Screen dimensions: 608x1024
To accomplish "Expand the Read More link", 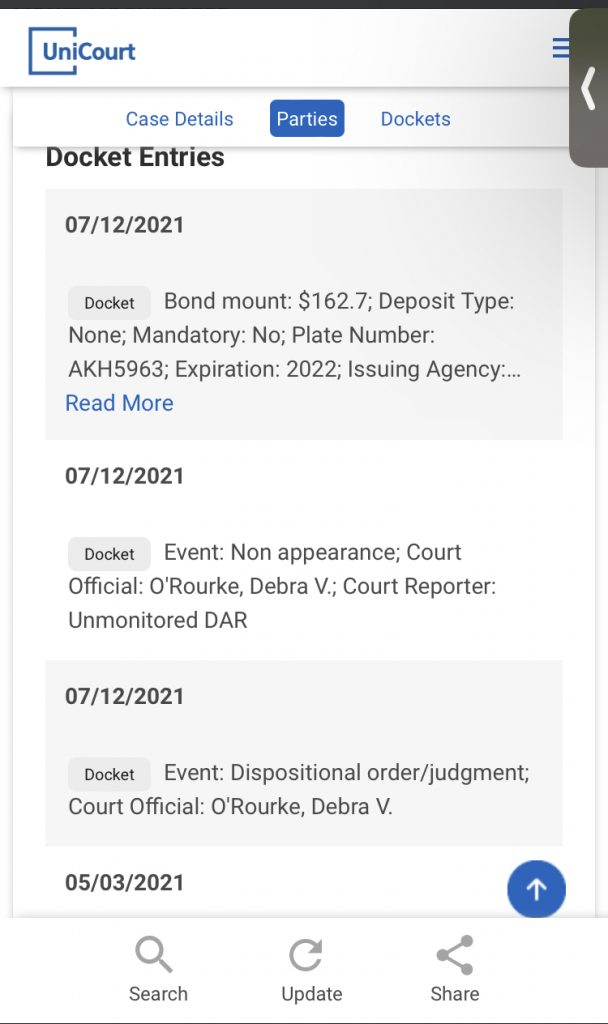I will pos(120,403).
